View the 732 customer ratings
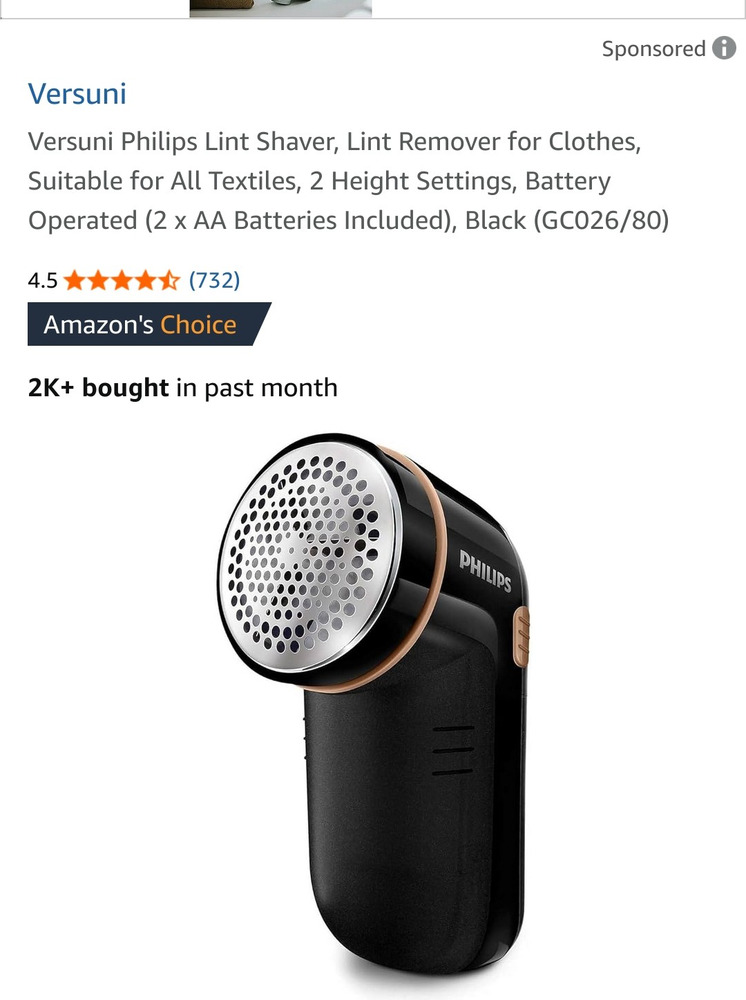 pos(214,280)
